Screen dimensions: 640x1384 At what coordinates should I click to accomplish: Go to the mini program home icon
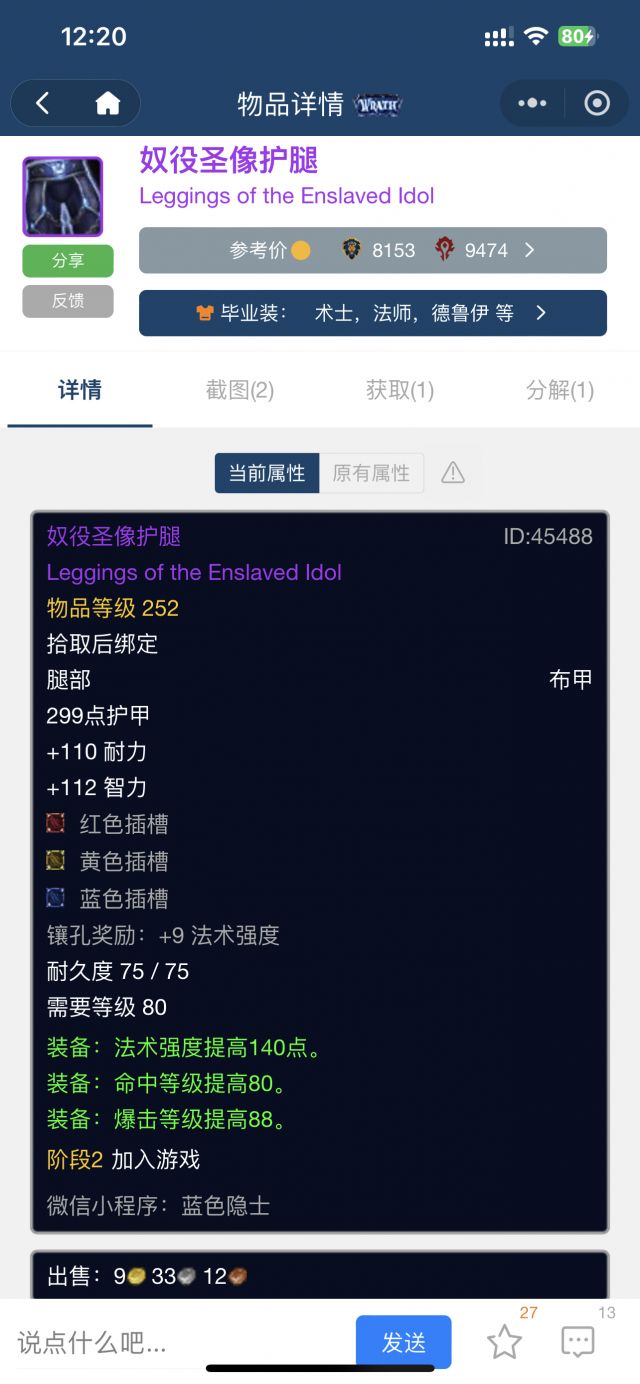[x=107, y=103]
